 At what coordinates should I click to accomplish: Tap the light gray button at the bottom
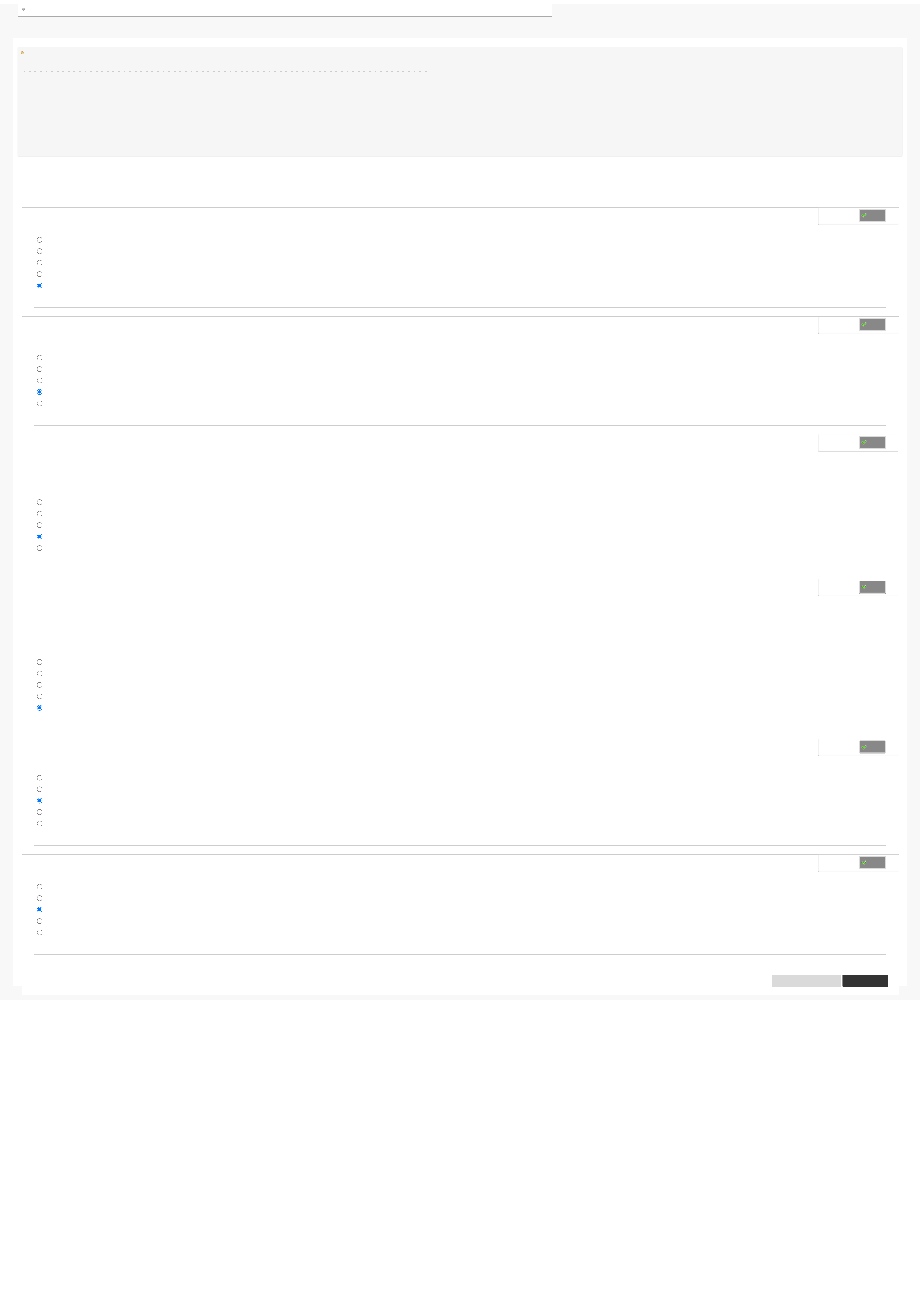[x=805, y=981]
